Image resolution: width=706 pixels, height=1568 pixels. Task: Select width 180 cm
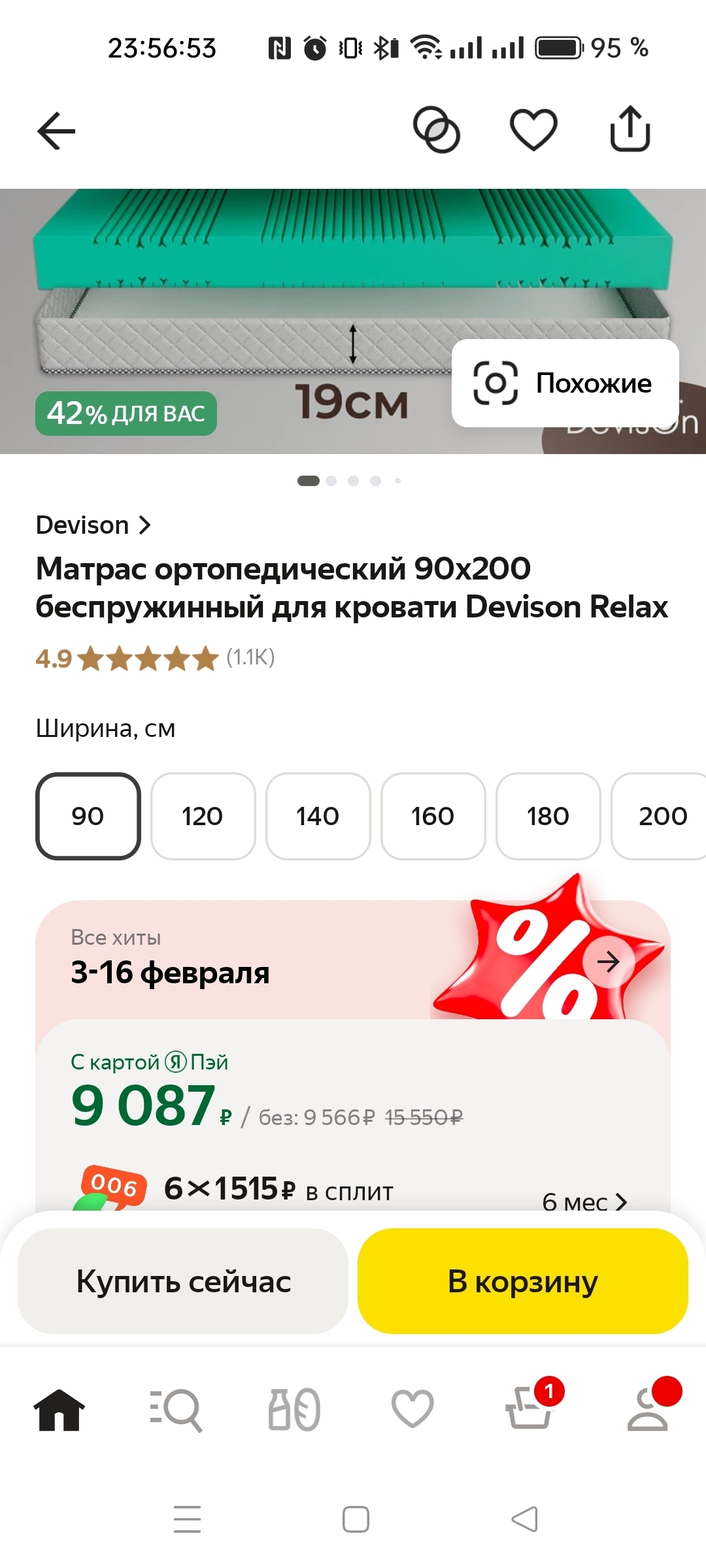point(548,816)
